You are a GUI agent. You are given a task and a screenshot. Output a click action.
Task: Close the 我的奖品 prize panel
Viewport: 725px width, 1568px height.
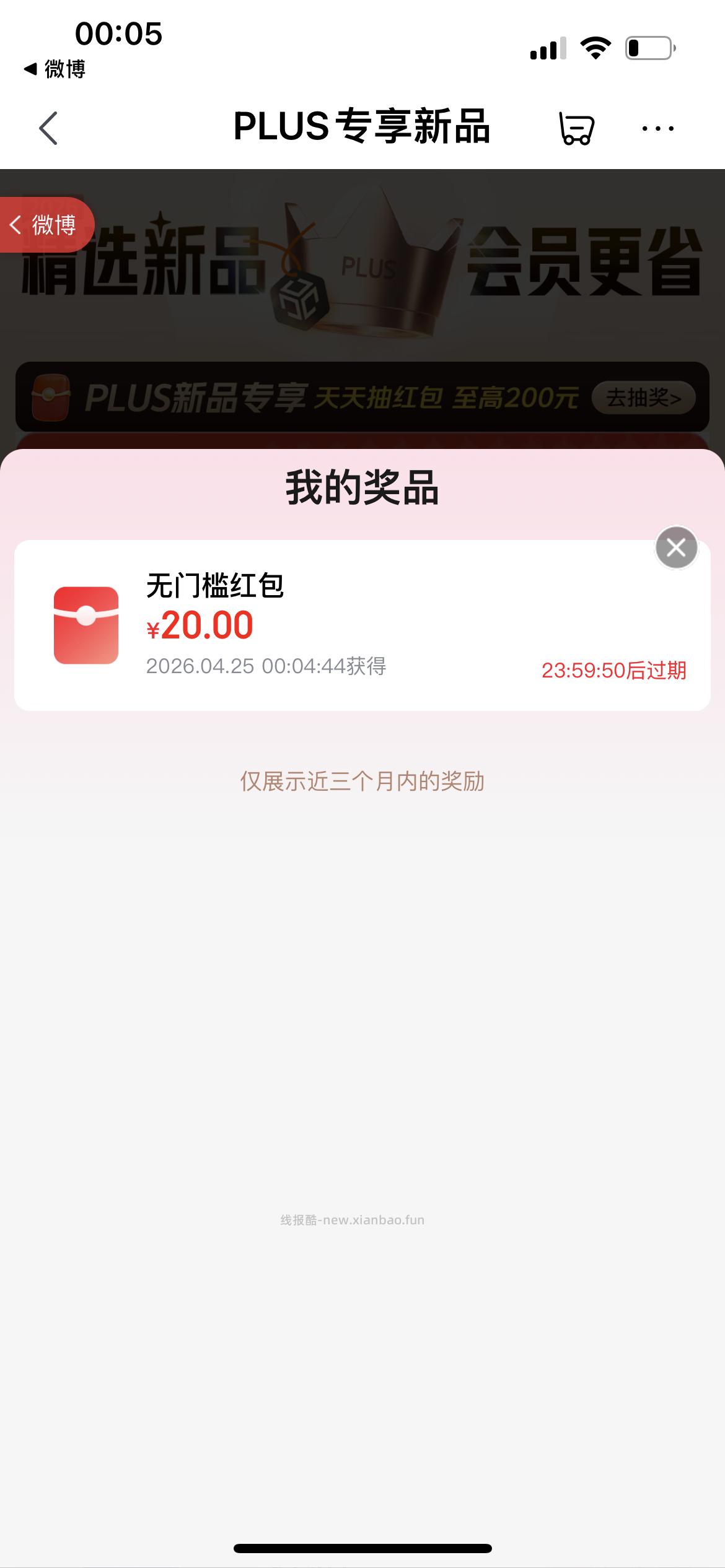[675, 547]
